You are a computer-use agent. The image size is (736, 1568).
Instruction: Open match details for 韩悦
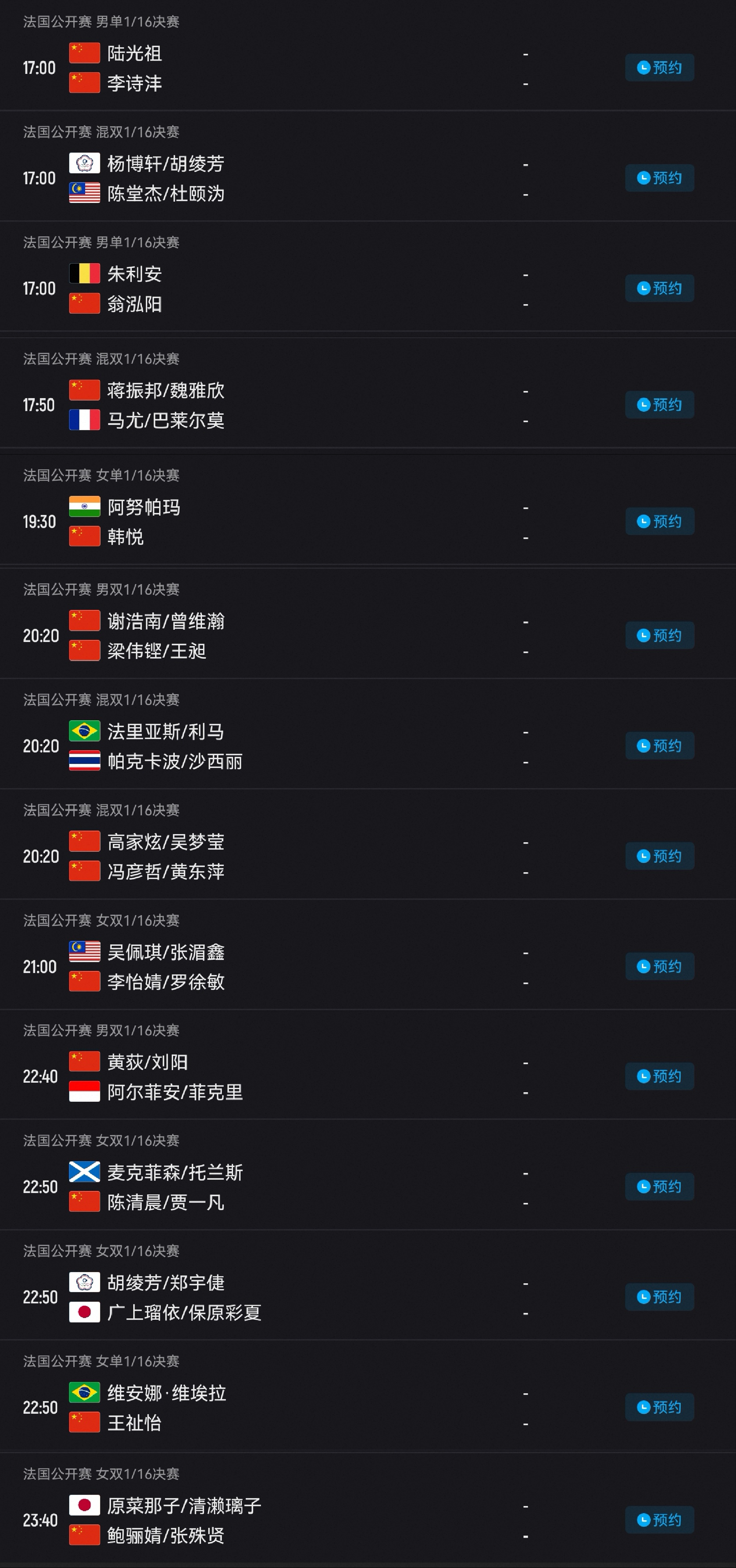[125, 537]
